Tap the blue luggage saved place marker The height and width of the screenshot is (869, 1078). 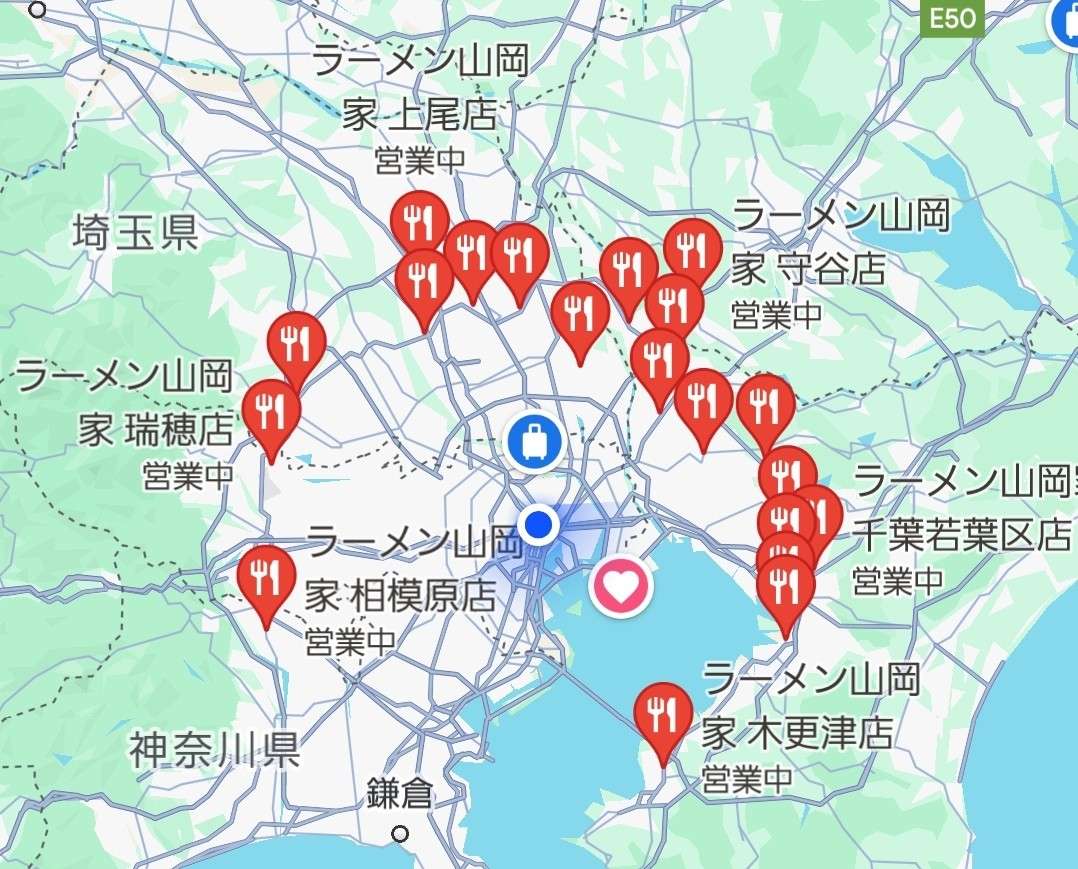(x=533, y=441)
